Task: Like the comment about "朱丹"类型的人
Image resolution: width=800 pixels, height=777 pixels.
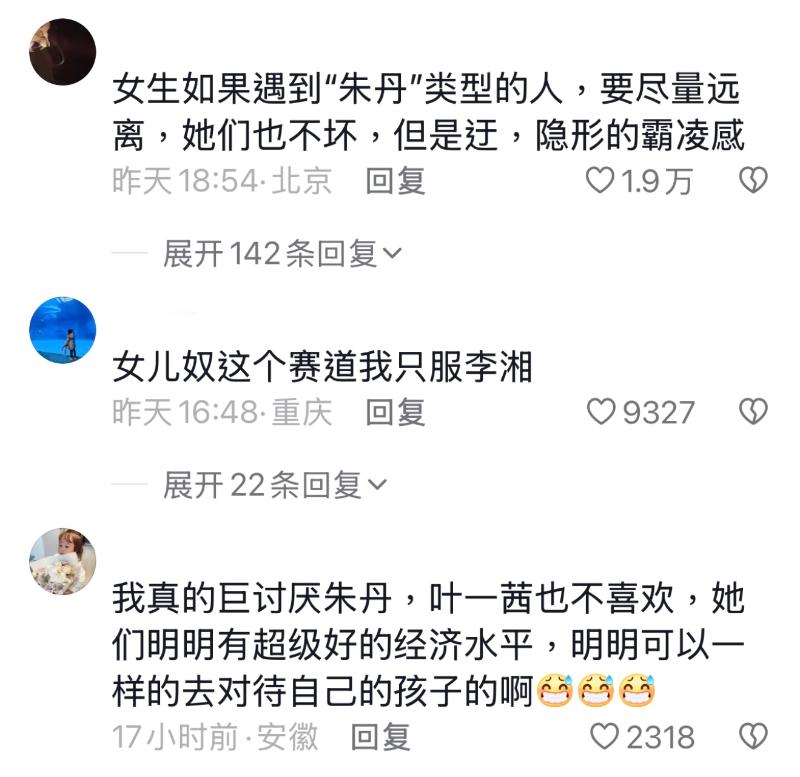Action: (x=600, y=181)
